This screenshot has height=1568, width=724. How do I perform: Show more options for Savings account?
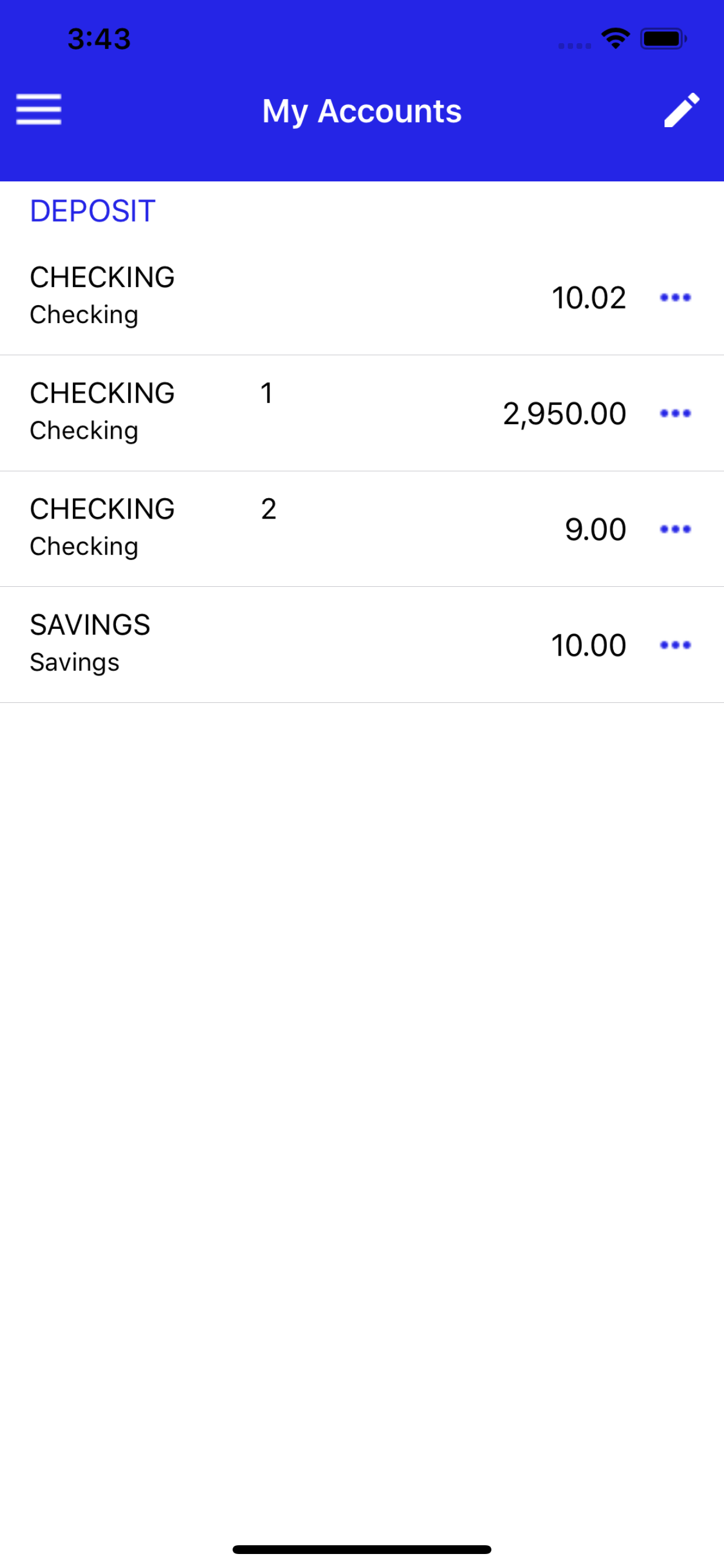point(676,644)
